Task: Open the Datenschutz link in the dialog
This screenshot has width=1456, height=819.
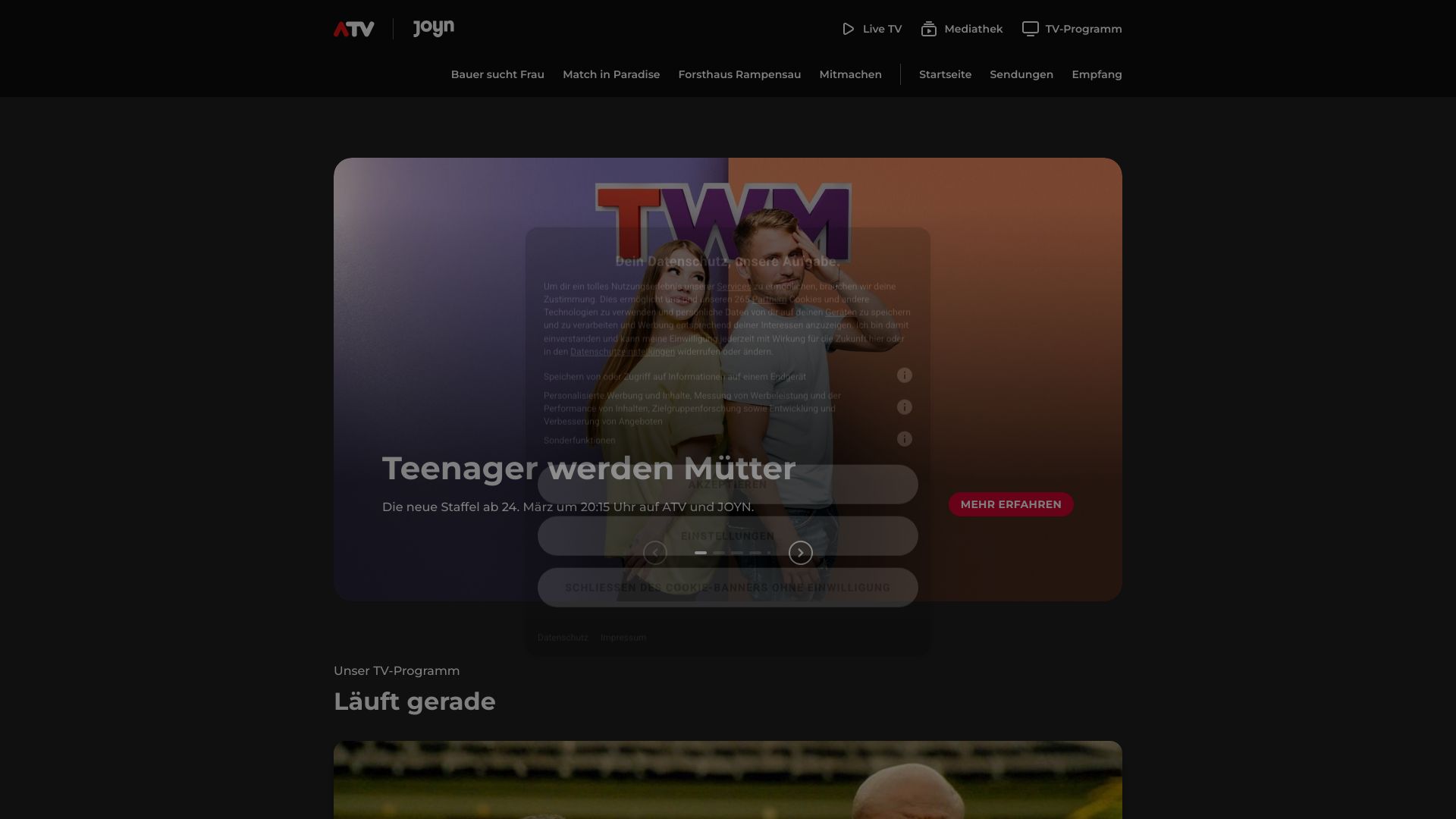Action: [x=562, y=638]
